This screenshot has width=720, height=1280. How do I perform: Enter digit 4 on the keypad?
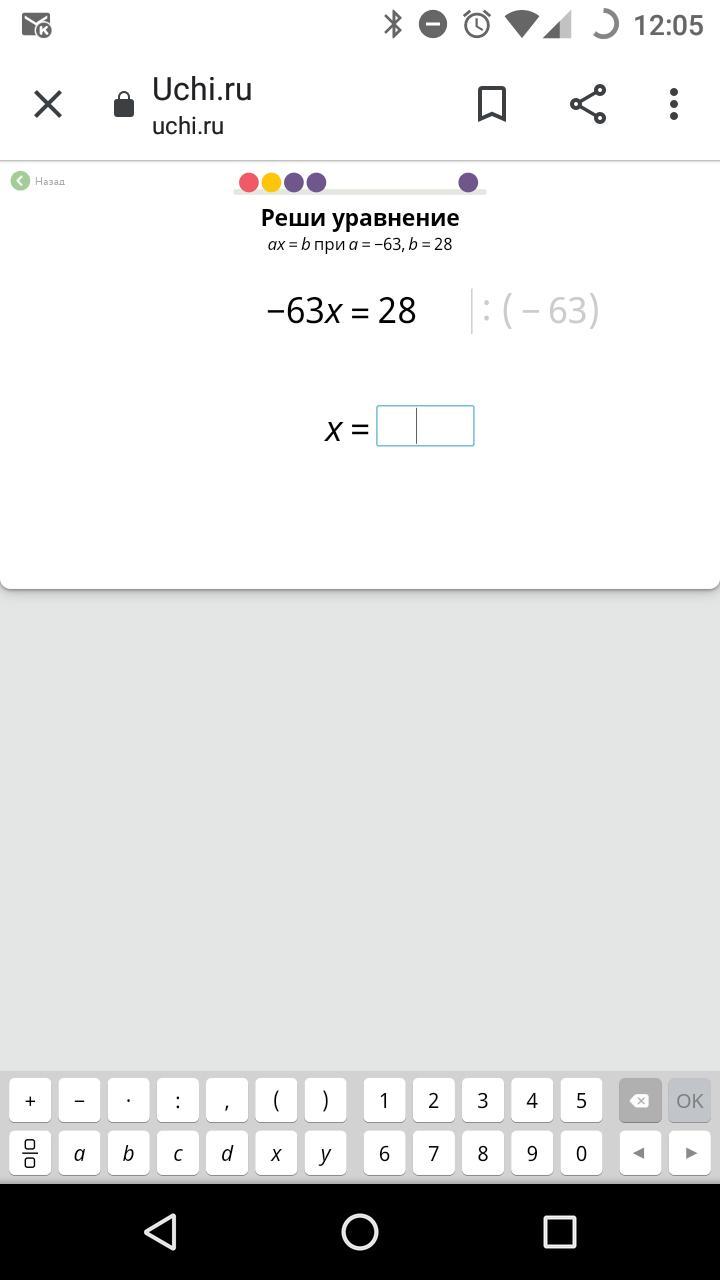pyautogui.click(x=532, y=1101)
